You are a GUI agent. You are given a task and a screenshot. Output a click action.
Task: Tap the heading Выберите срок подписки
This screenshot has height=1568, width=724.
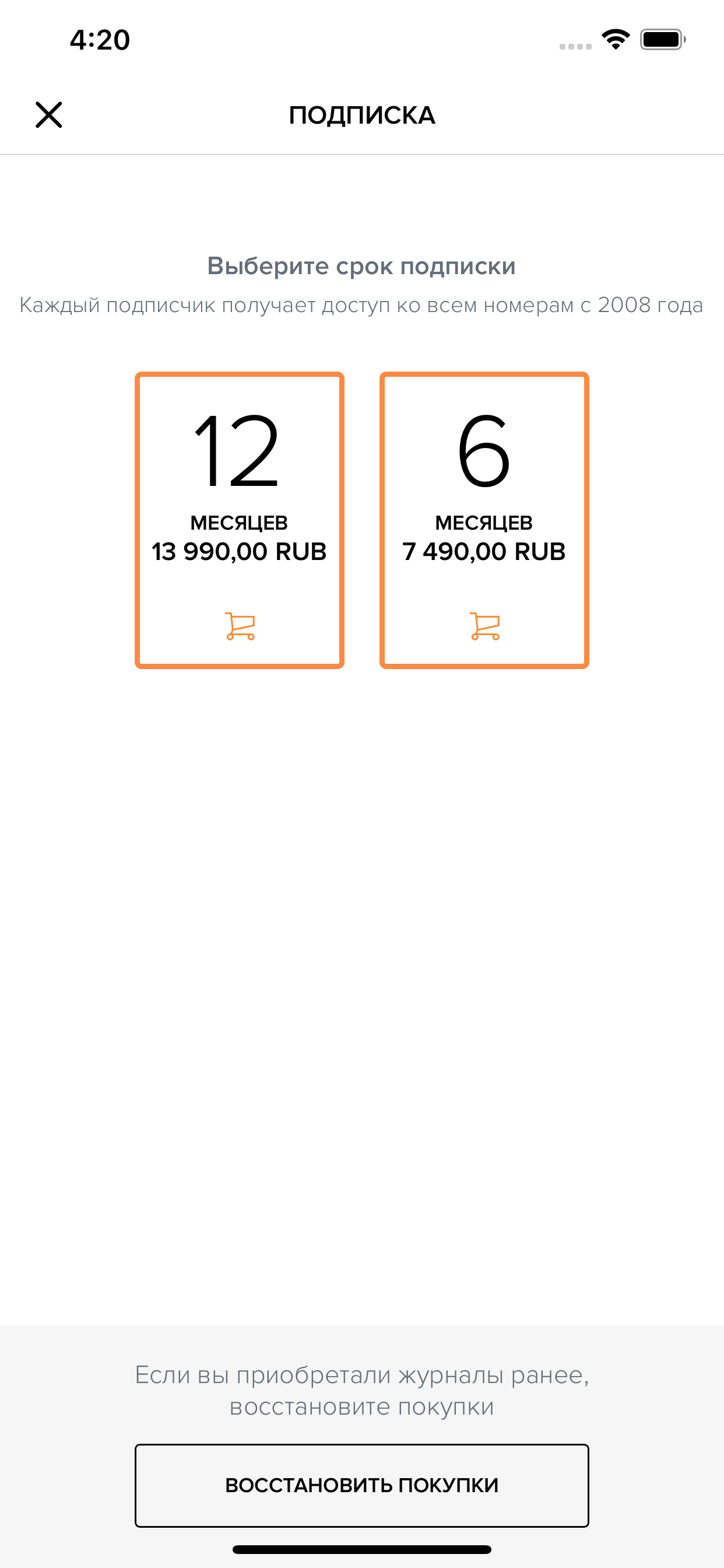[361, 266]
